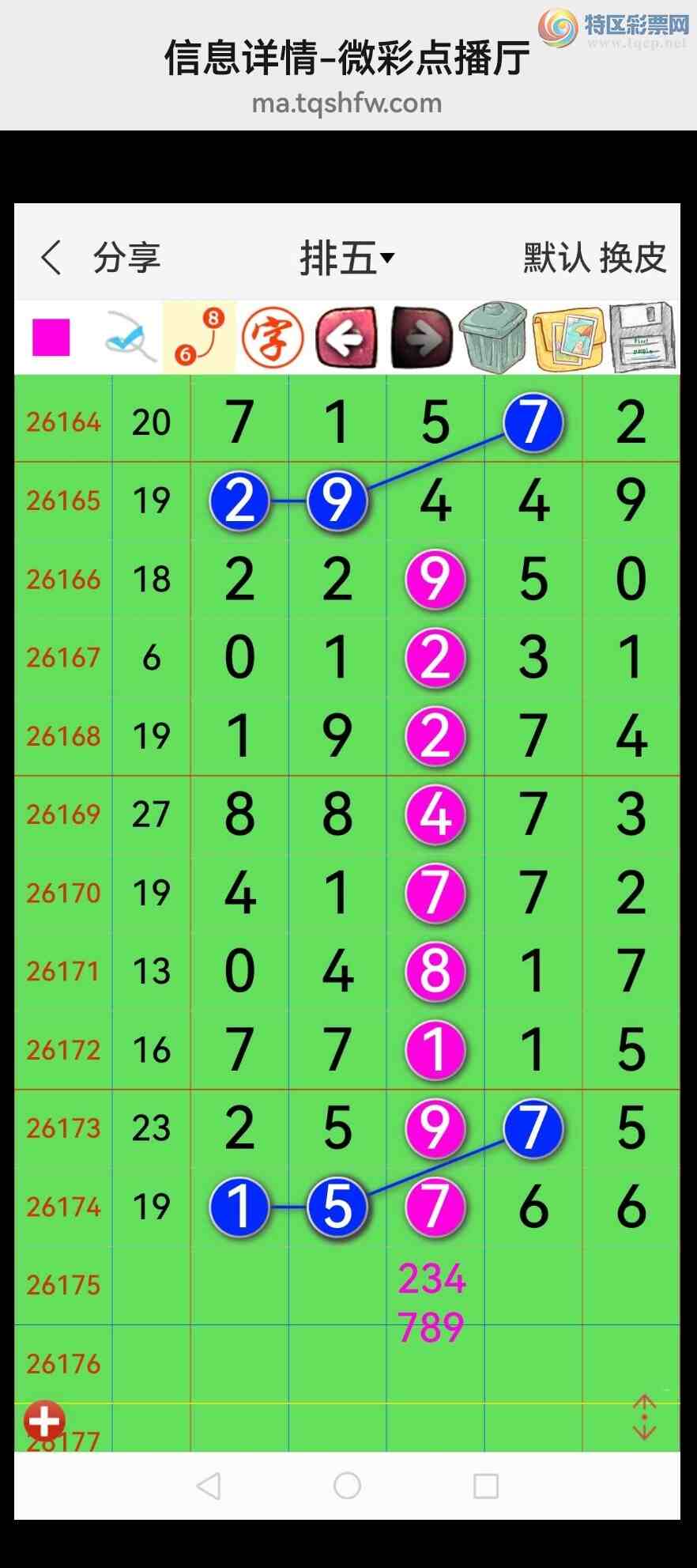Viewport: 697px width, 1568px height.
Task: Tap the system back triangle
Action: click(209, 1486)
